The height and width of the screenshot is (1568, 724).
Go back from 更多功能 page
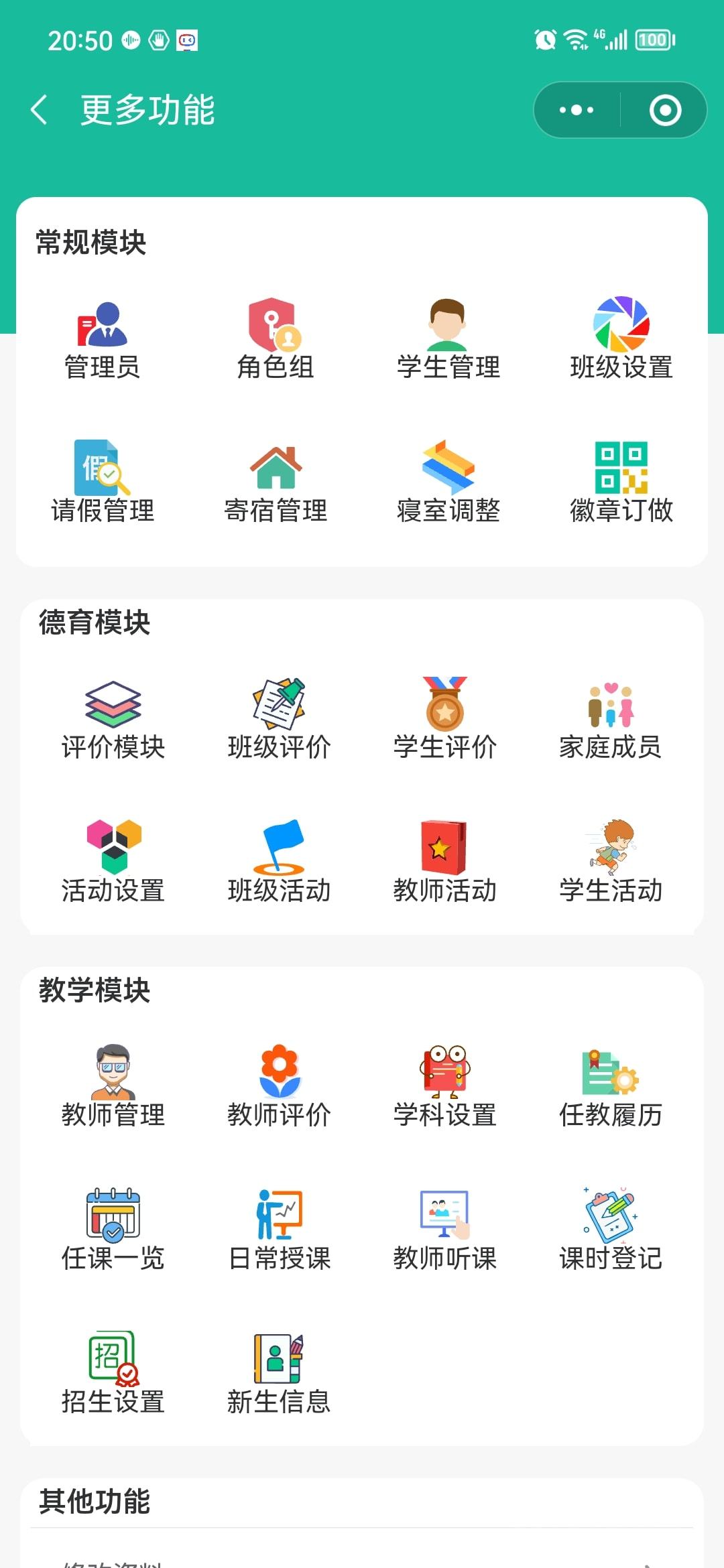point(39,110)
